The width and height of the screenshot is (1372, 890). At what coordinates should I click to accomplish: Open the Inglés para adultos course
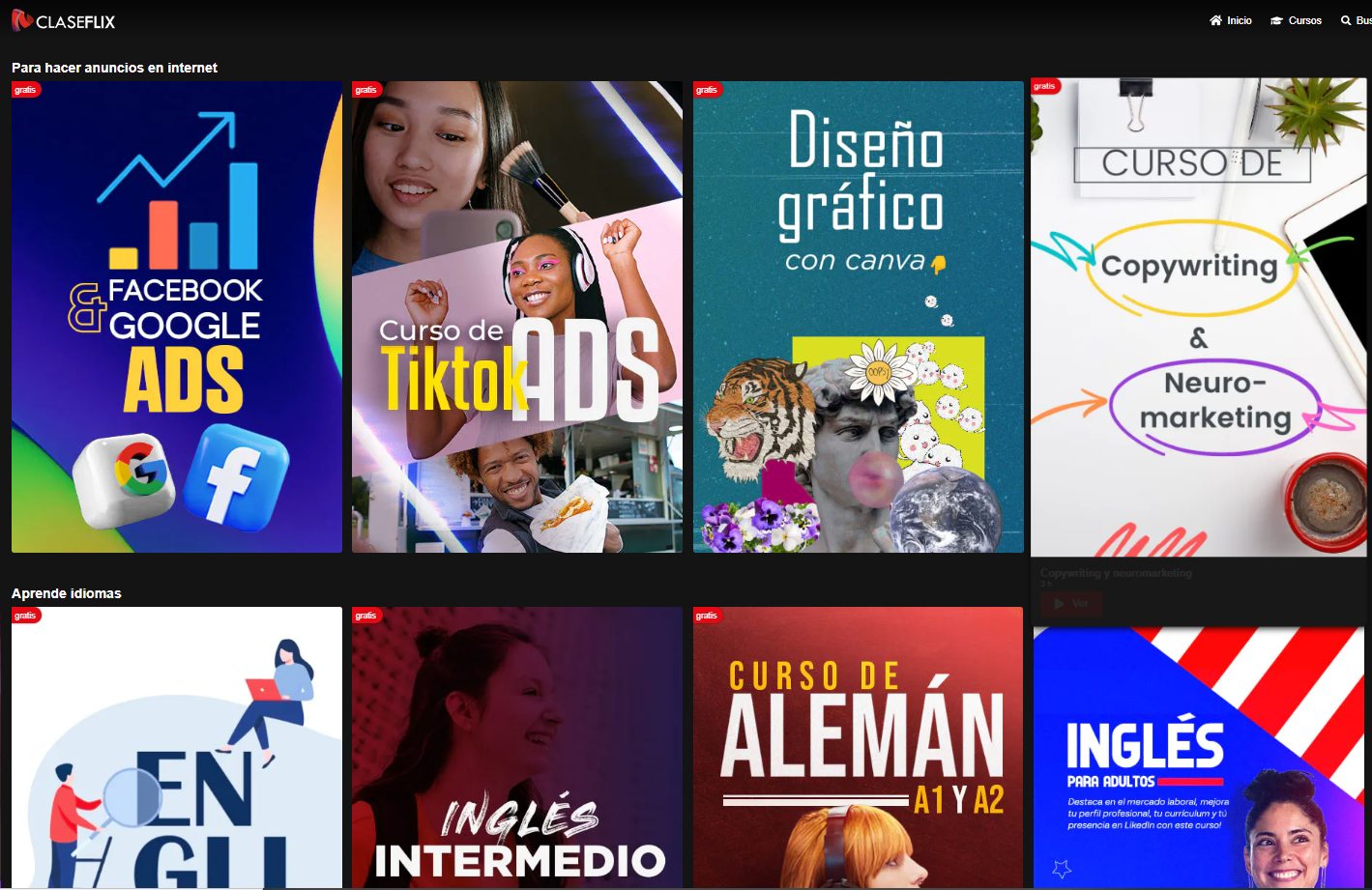[x=1199, y=758]
